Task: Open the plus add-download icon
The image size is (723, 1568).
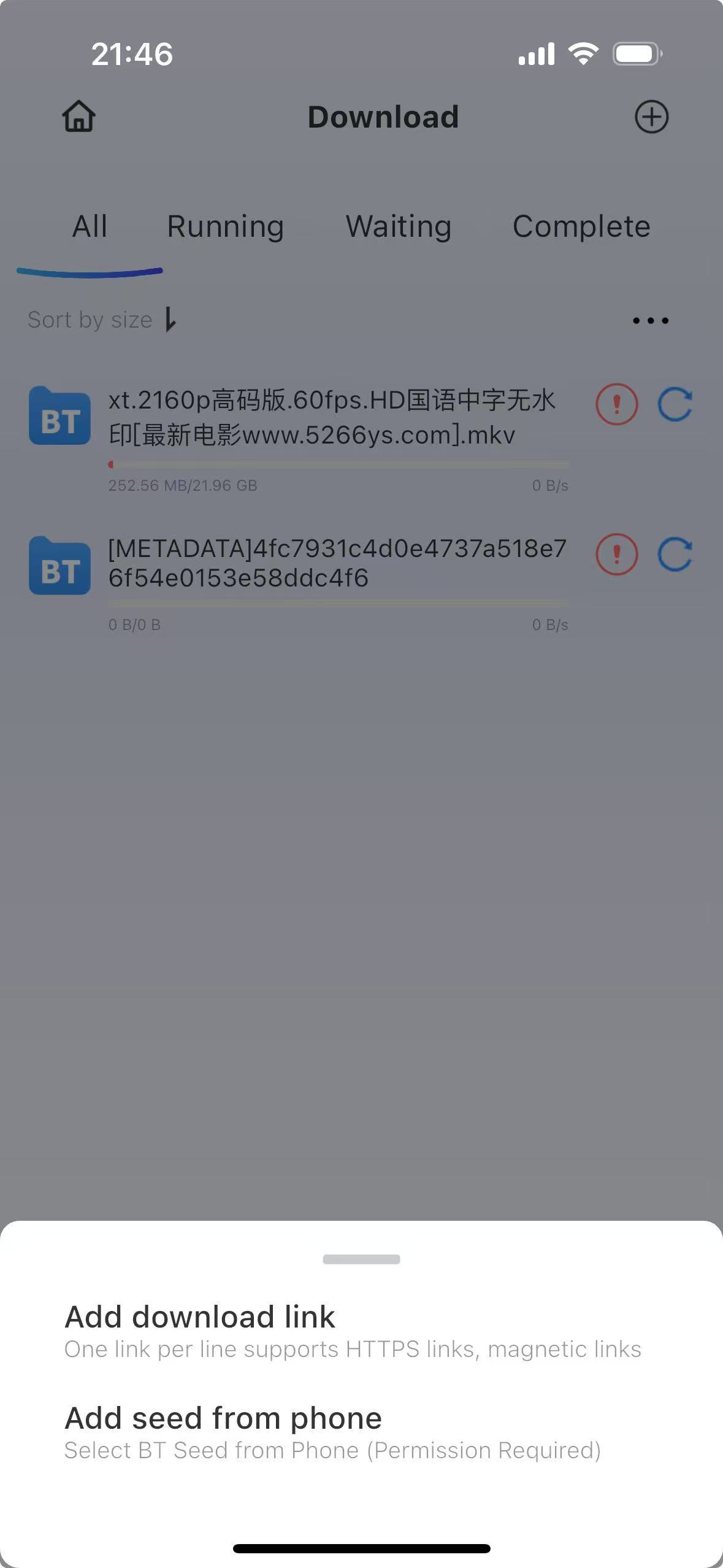Action: coord(651,117)
